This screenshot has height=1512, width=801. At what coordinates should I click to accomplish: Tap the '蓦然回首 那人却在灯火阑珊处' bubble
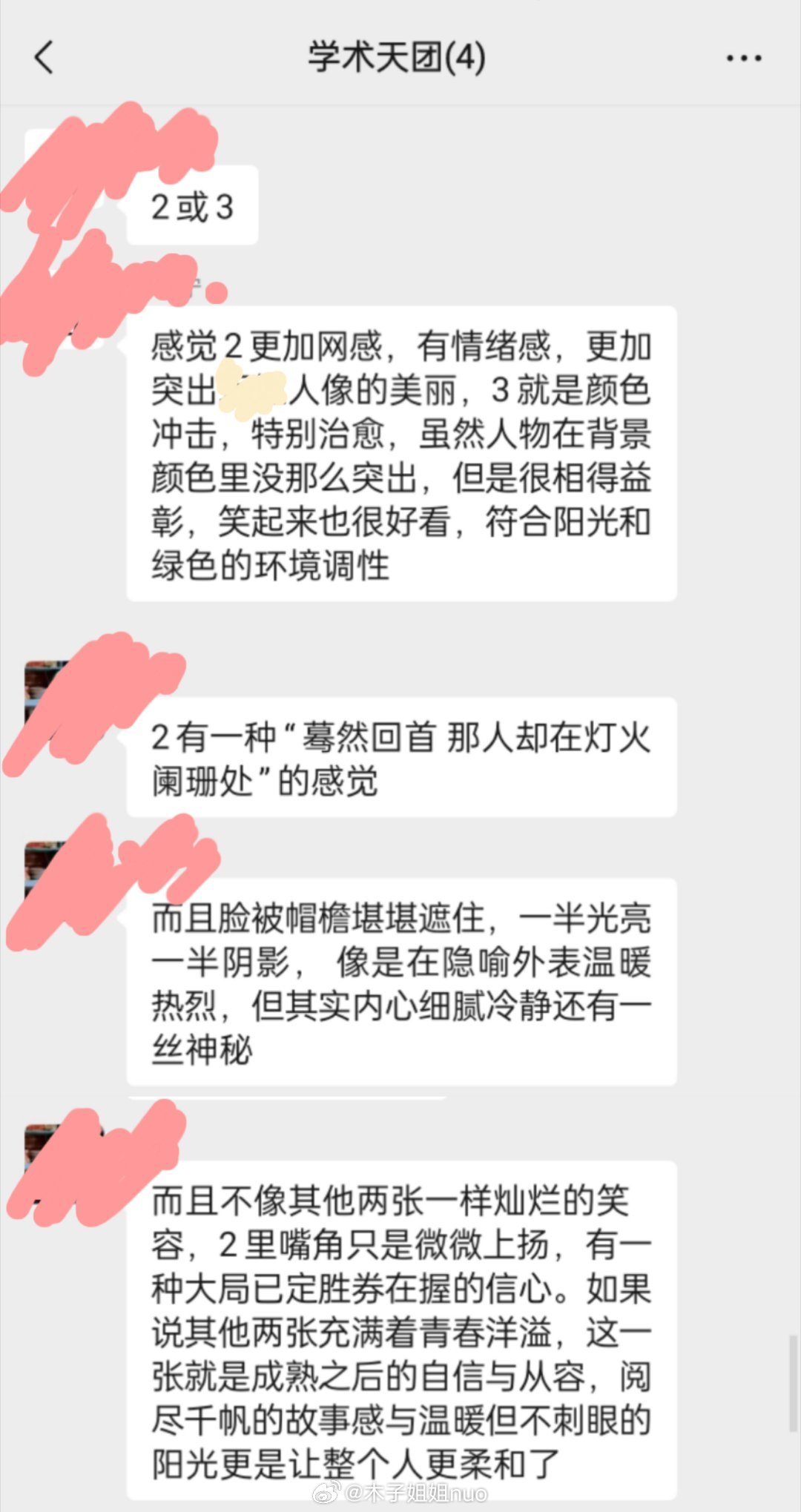[400, 756]
